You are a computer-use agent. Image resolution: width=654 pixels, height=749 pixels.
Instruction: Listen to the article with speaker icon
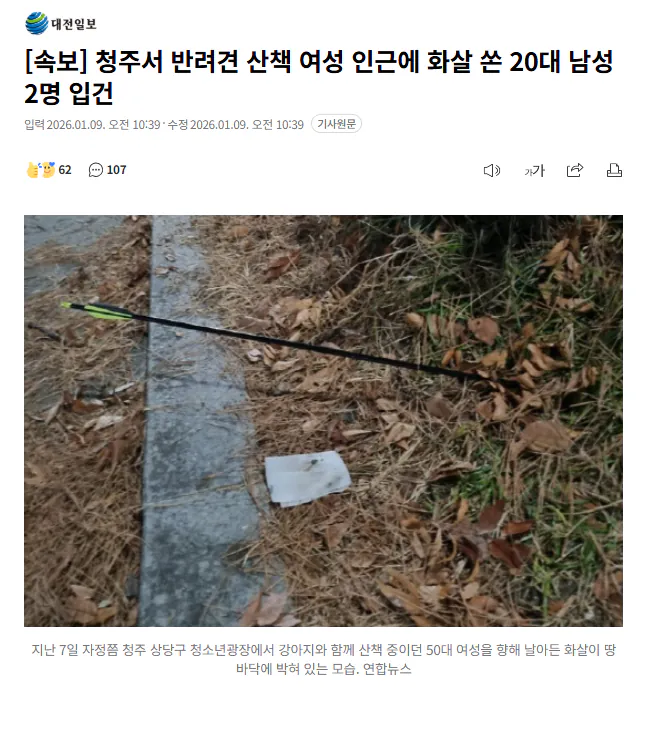491,170
